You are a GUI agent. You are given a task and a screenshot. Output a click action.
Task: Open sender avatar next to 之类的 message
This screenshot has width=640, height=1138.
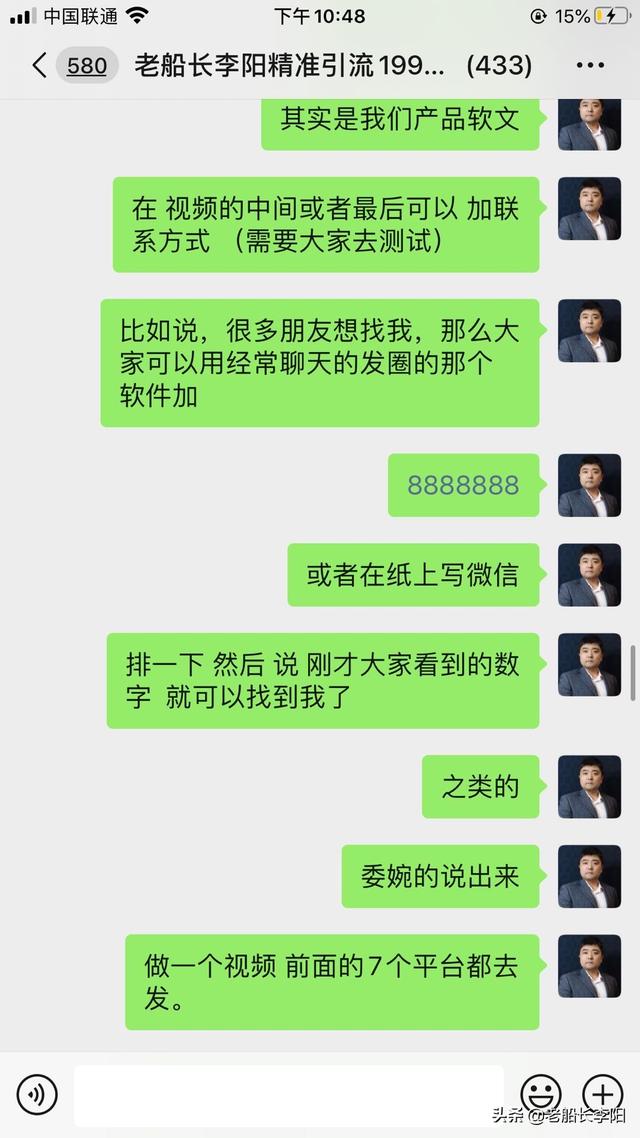coord(589,786)
